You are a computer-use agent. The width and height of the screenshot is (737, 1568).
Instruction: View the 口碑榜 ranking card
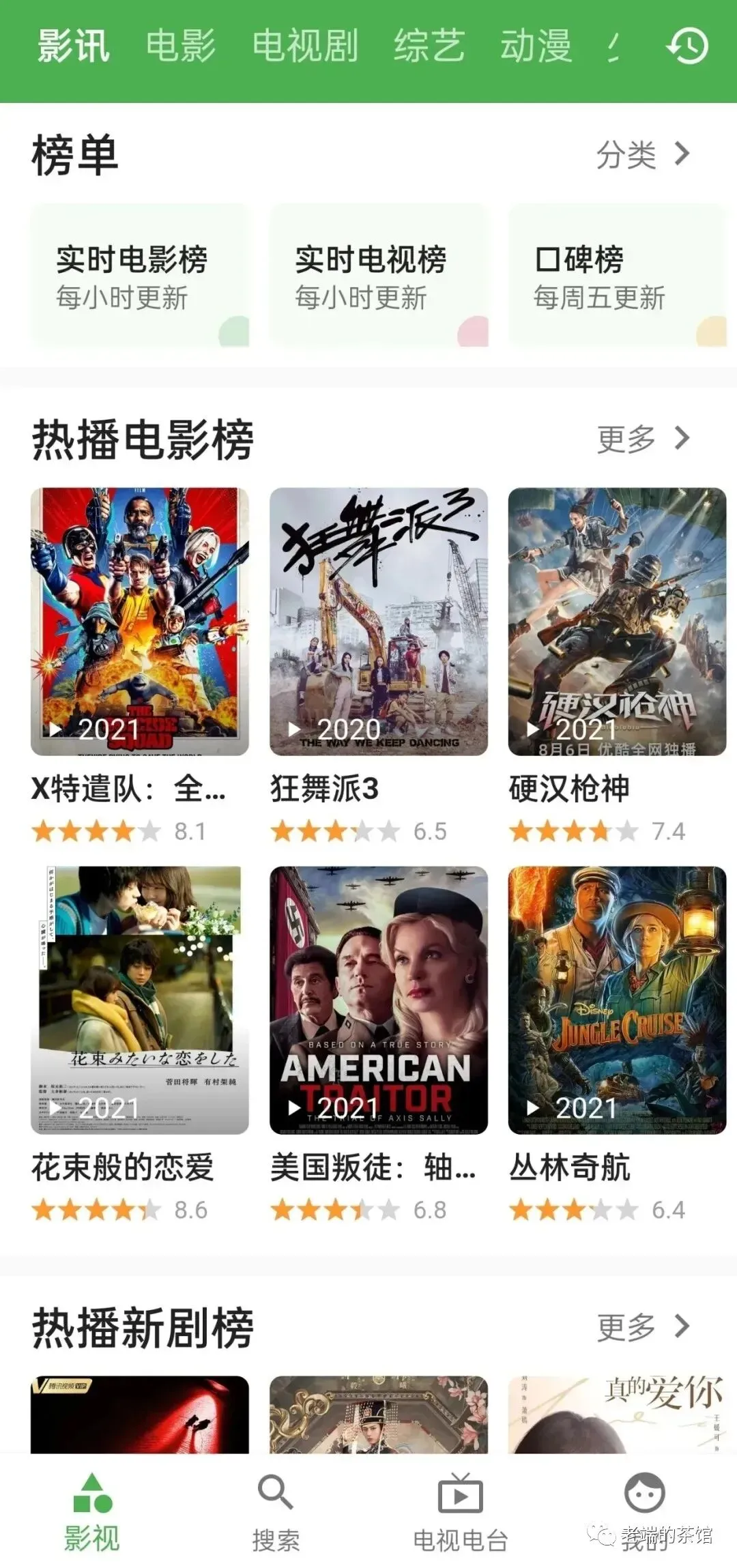(x=616, y=276)
